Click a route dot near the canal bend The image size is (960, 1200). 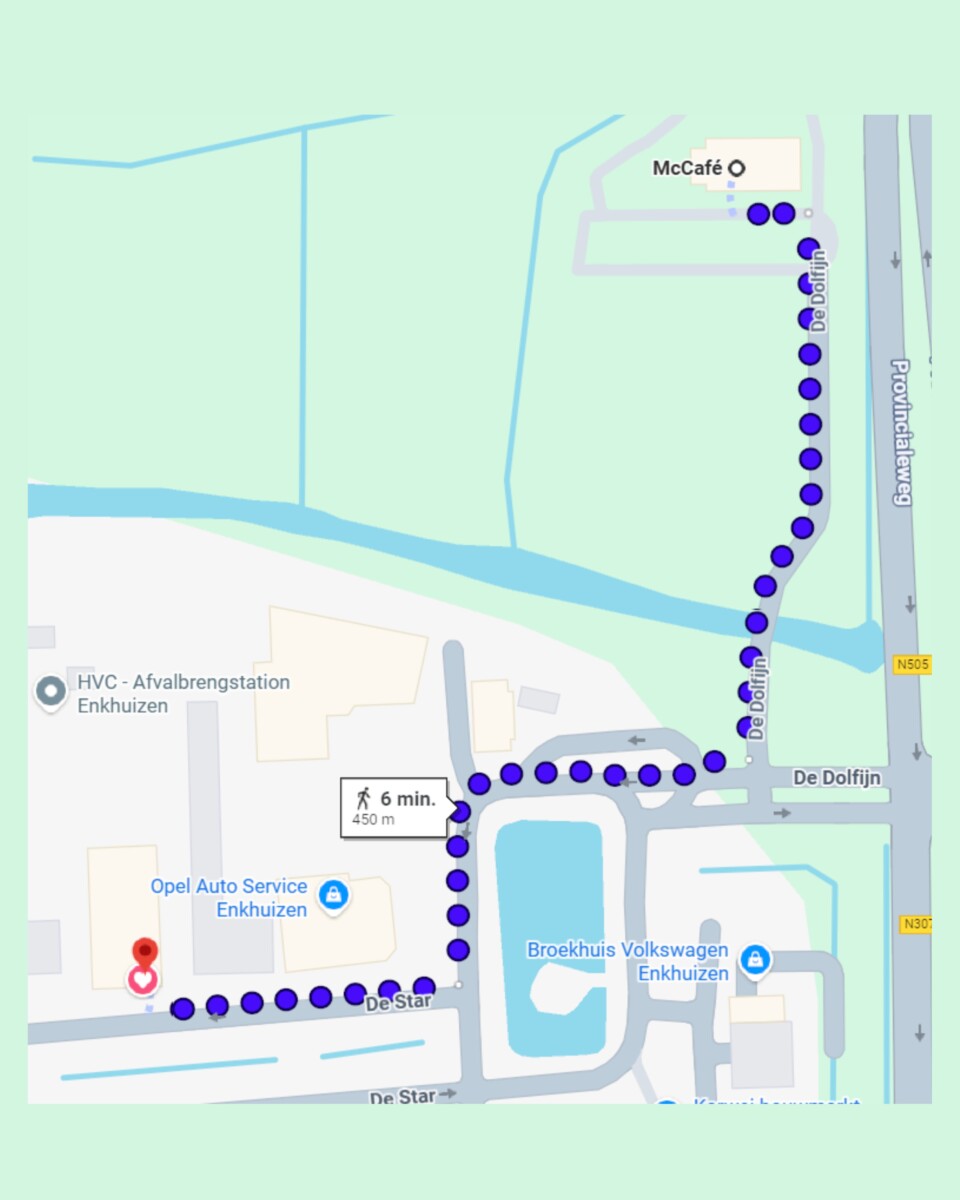click(757, 623)
